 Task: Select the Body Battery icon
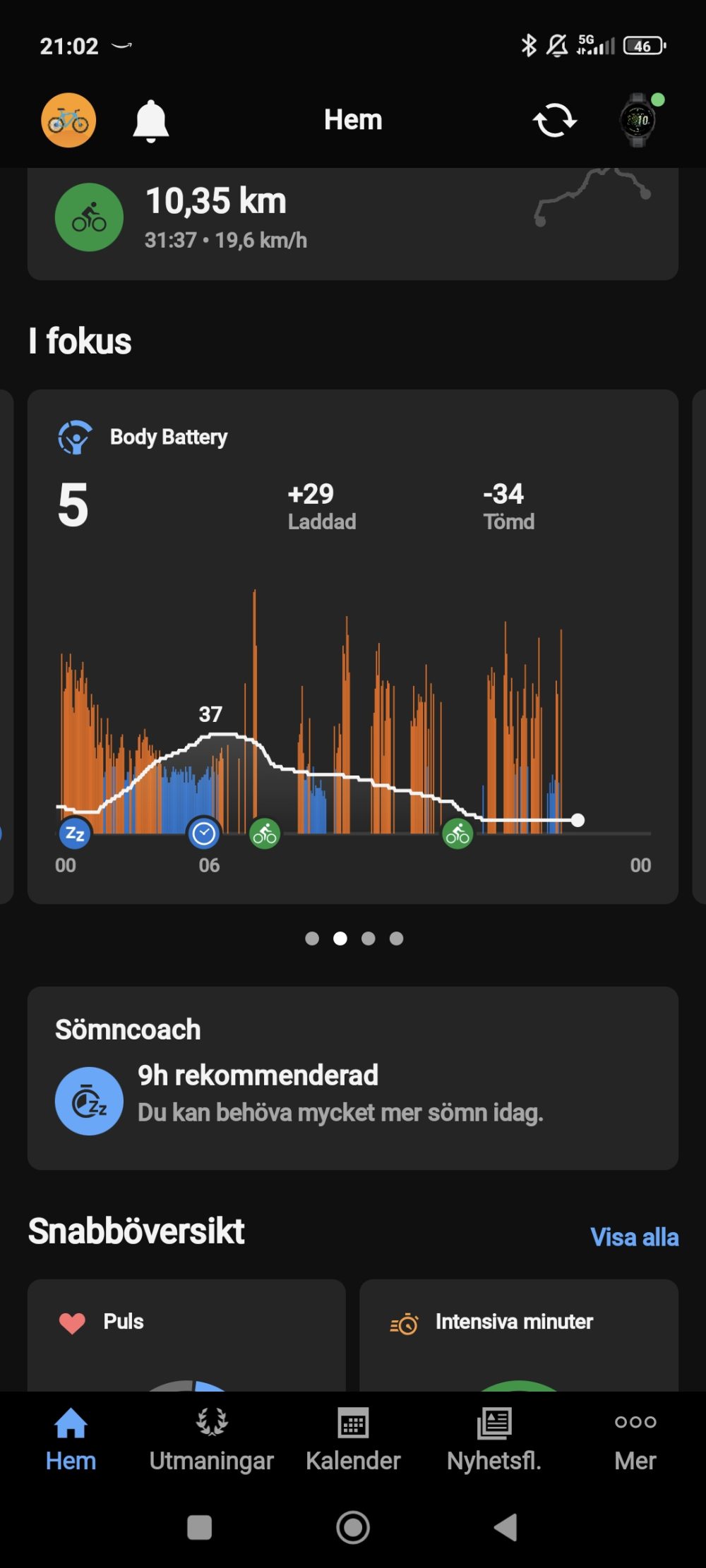pos(75,437)
